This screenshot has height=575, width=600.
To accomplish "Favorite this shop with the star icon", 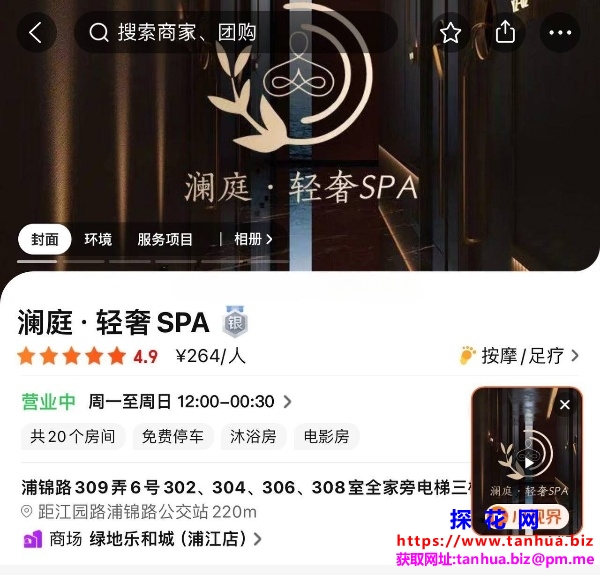I will (x=451, y=33).
